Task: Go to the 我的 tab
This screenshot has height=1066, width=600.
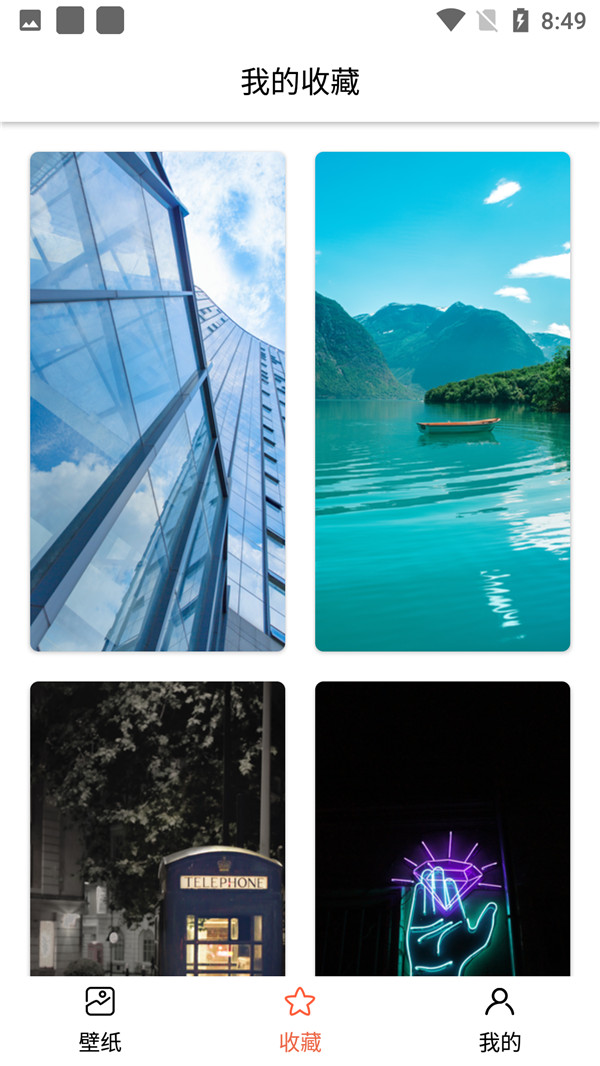Action: coord(499,1018)
